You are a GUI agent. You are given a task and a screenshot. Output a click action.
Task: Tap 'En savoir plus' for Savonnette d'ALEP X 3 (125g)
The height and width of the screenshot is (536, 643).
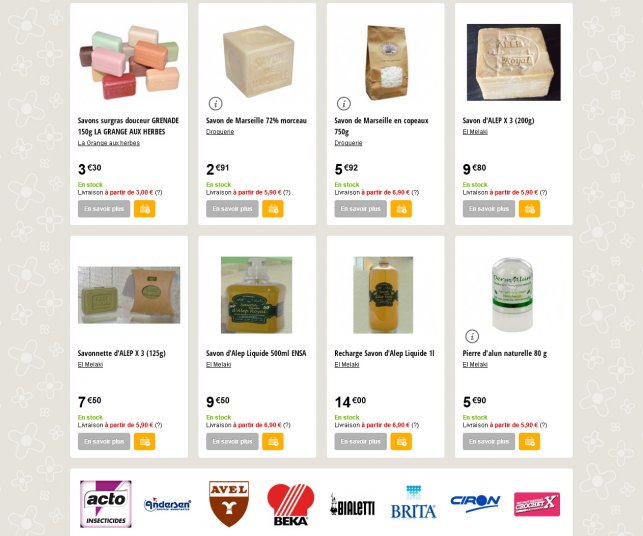click(104, 441)
